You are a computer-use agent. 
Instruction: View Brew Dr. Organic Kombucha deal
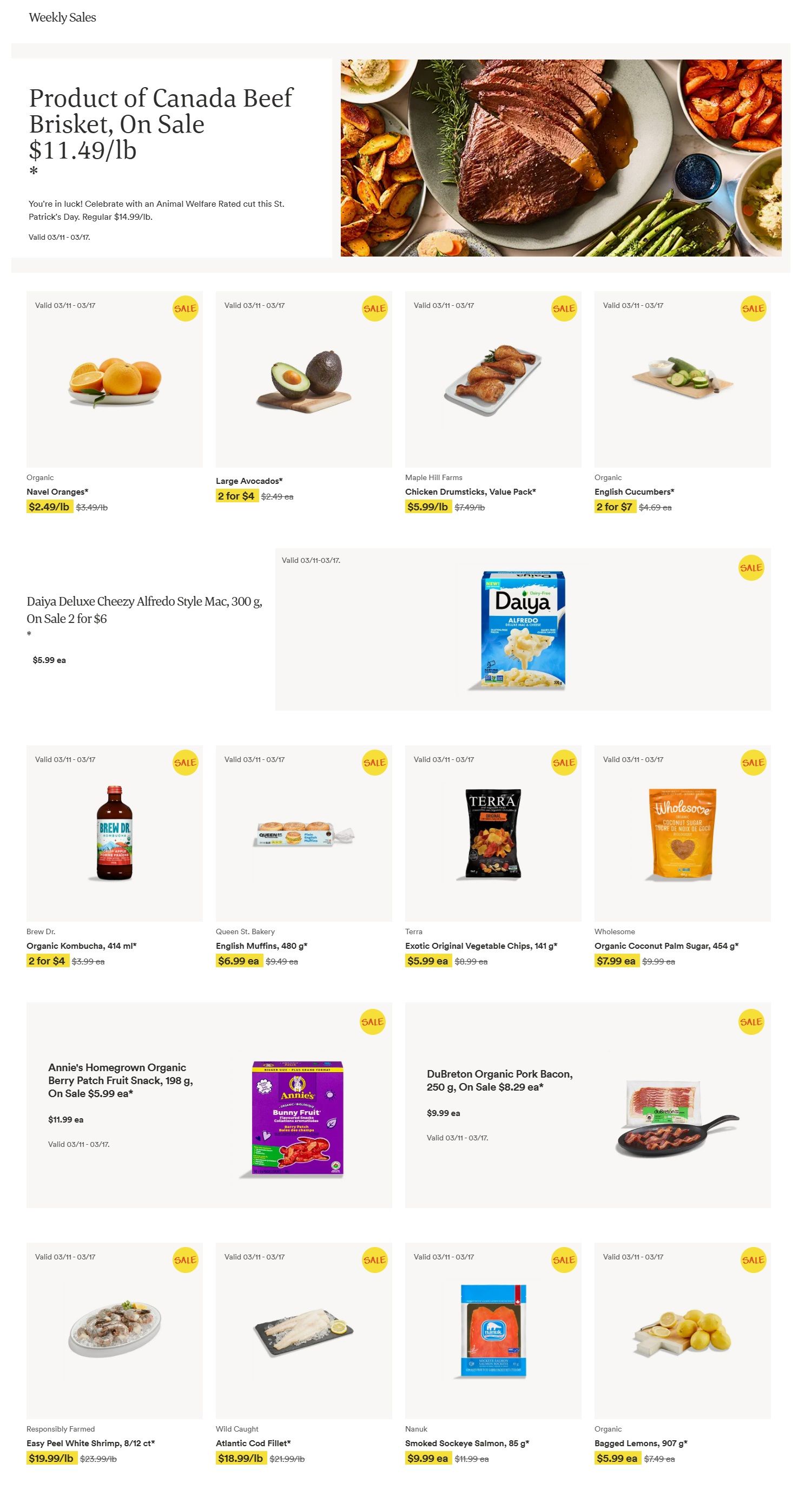point(114,833)
